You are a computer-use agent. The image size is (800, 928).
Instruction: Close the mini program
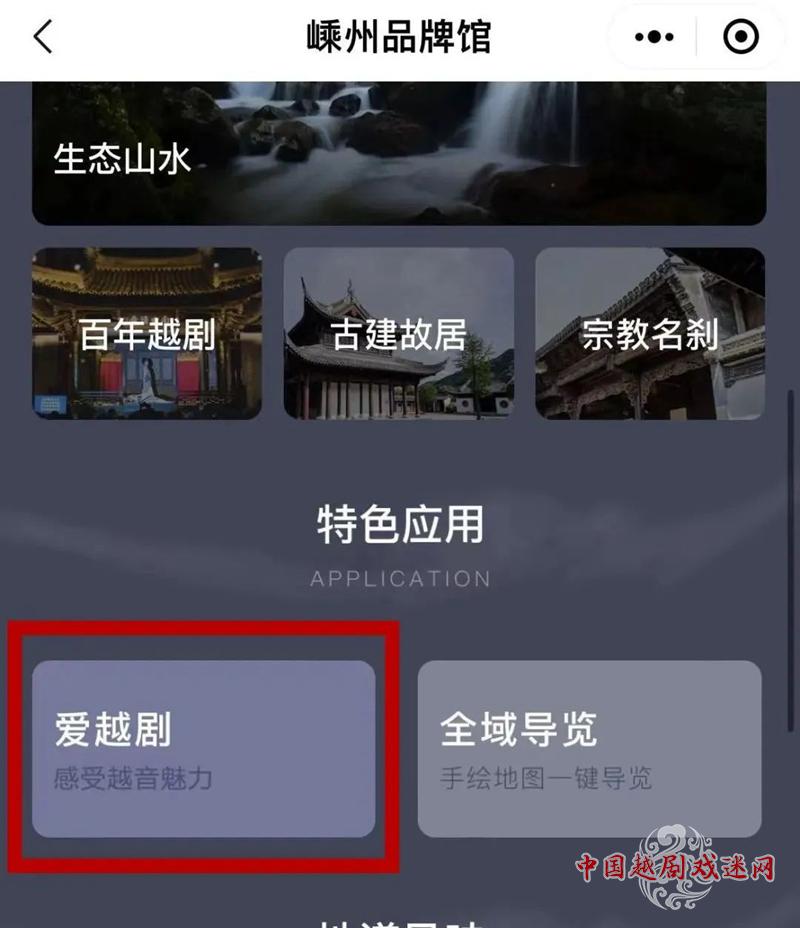click(741, 38)
